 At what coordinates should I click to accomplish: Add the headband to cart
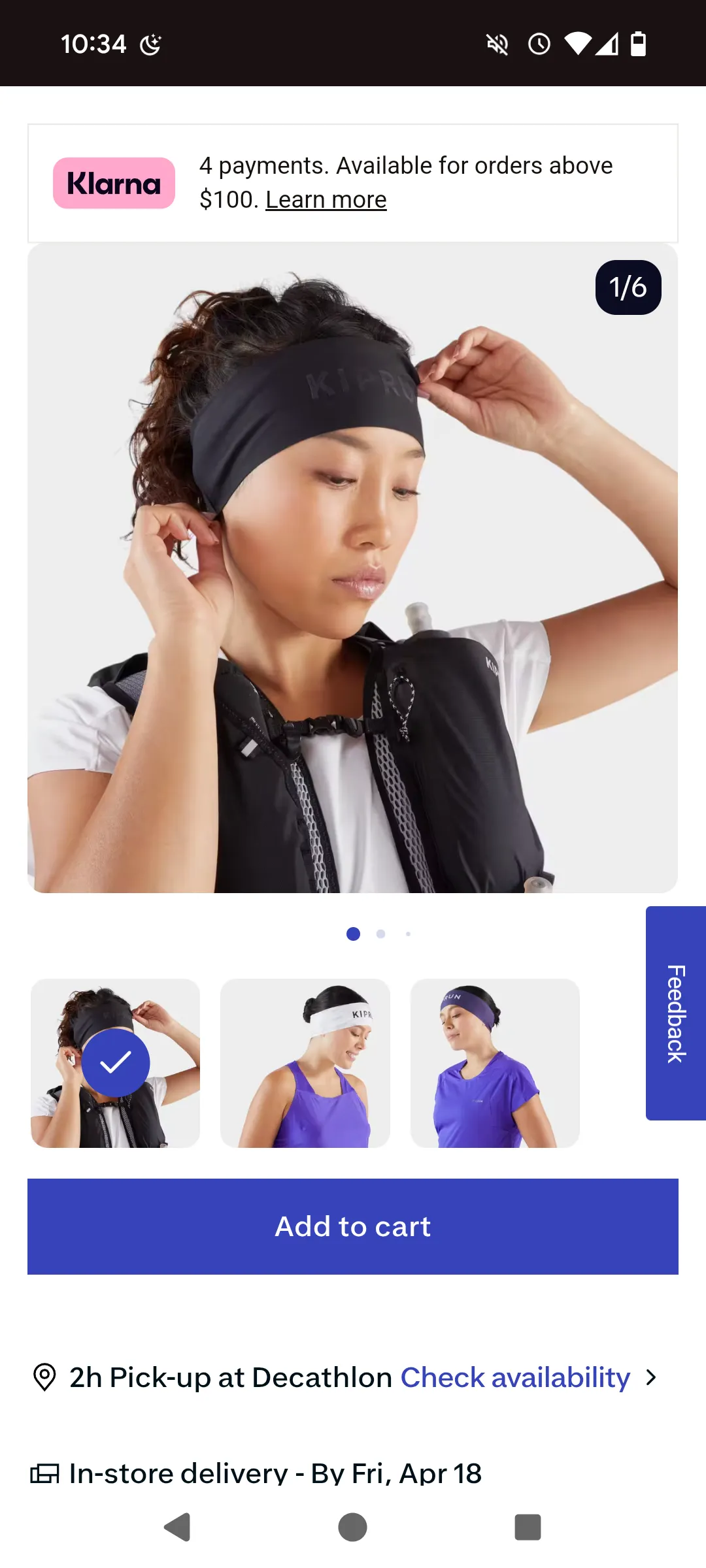pos(353,1226)
